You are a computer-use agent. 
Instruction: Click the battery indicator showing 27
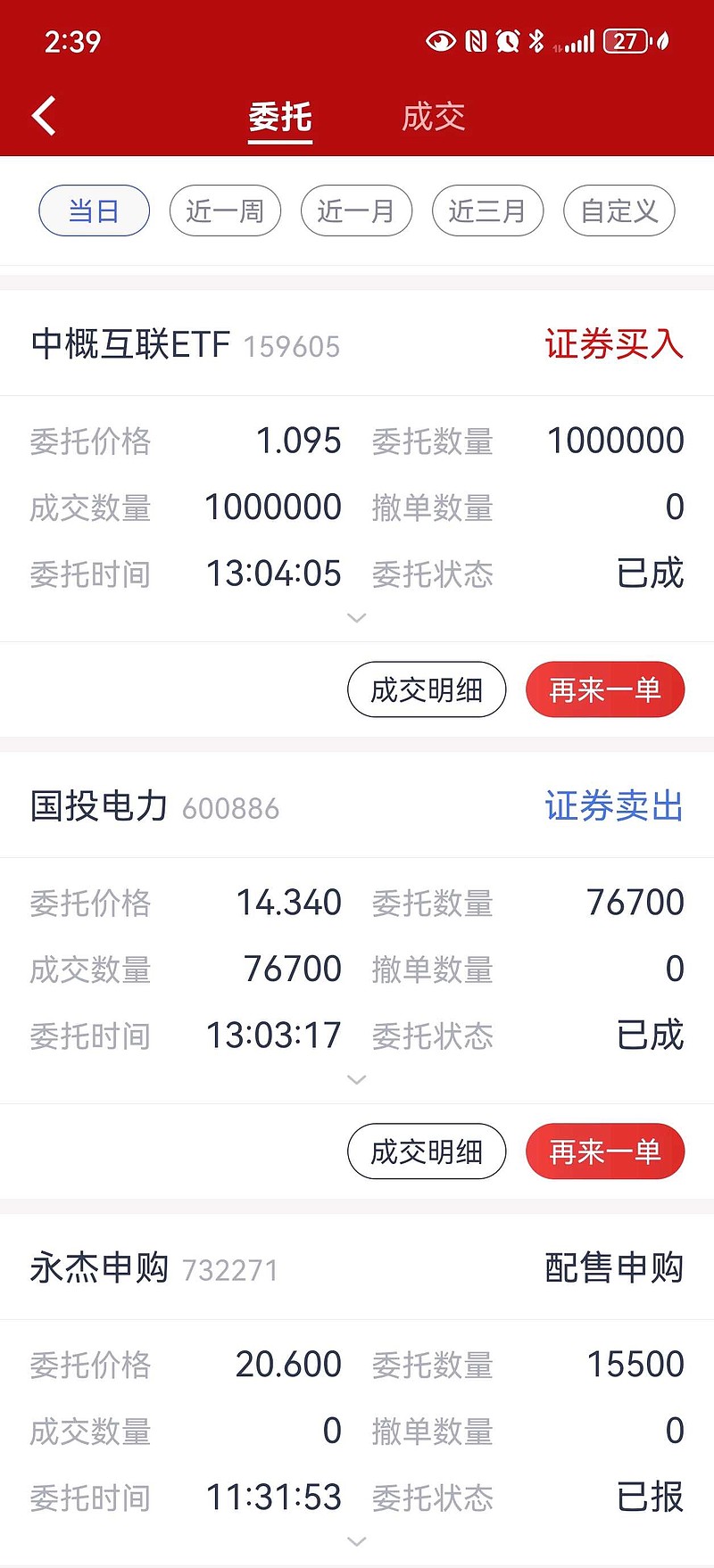point(627,41)
